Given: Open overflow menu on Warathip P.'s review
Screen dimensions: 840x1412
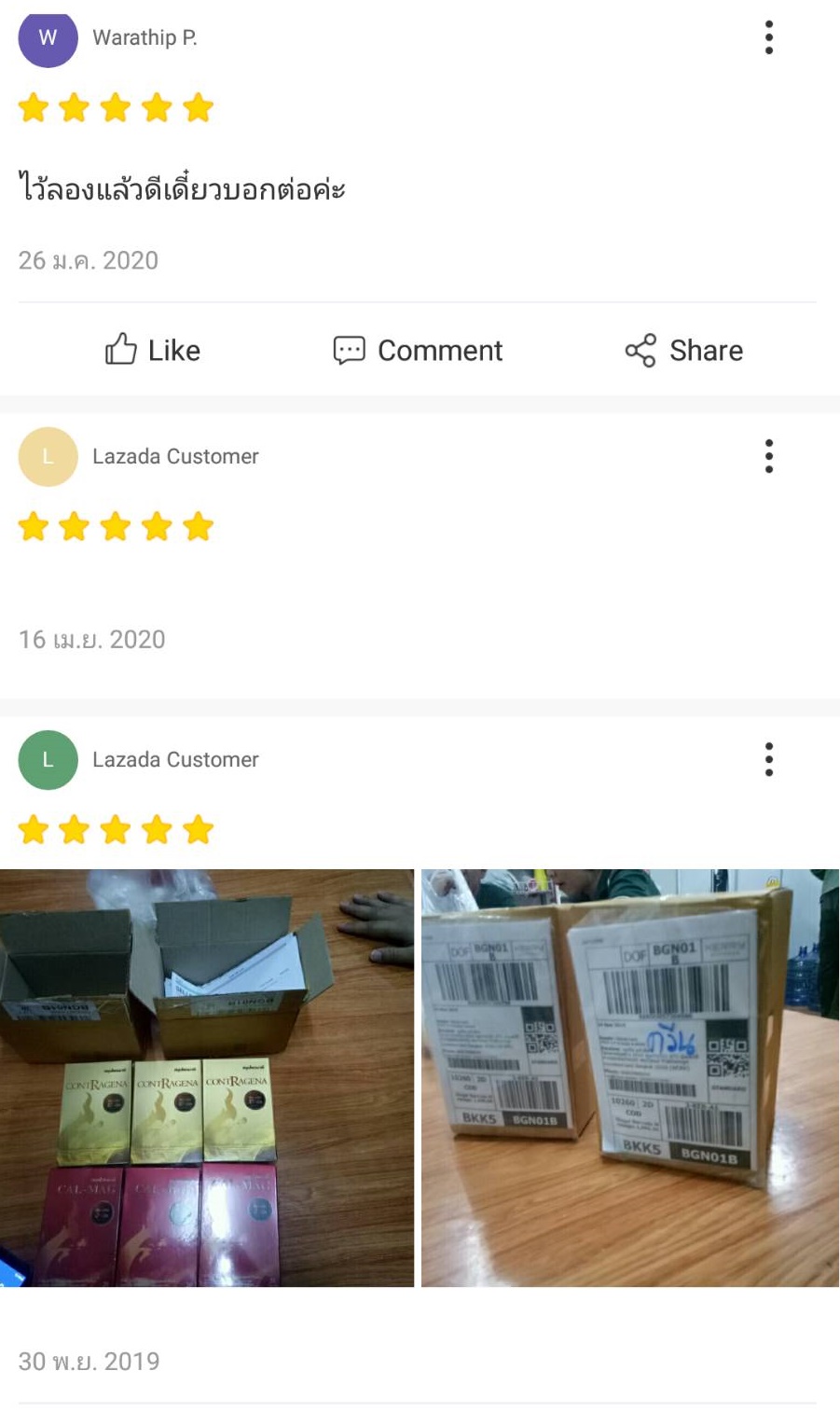Looking at the screenshot, I should (768, 37).
